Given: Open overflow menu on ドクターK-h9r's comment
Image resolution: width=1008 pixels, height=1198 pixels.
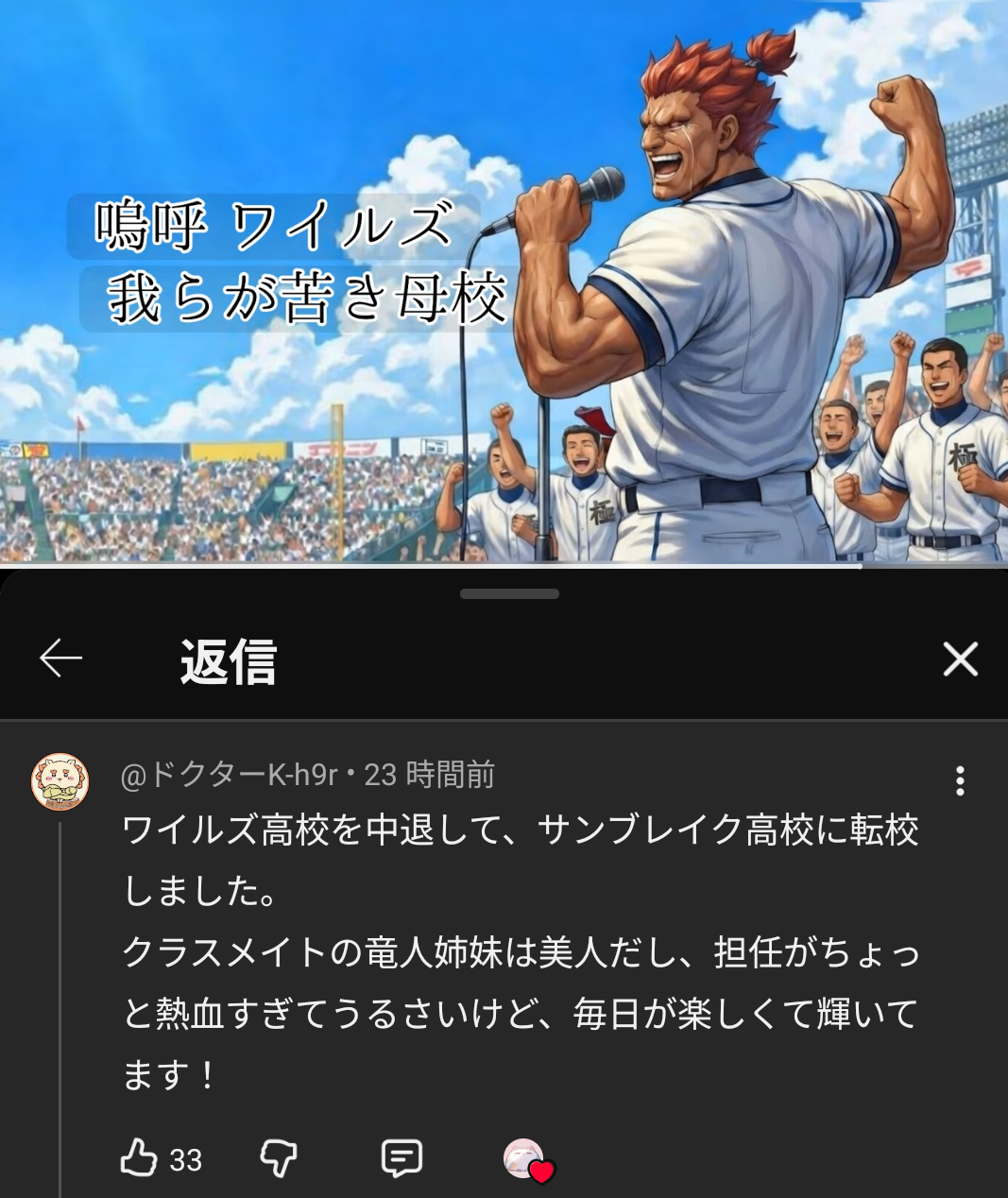Looking at the screenshot, I should (x=960, y=780).
